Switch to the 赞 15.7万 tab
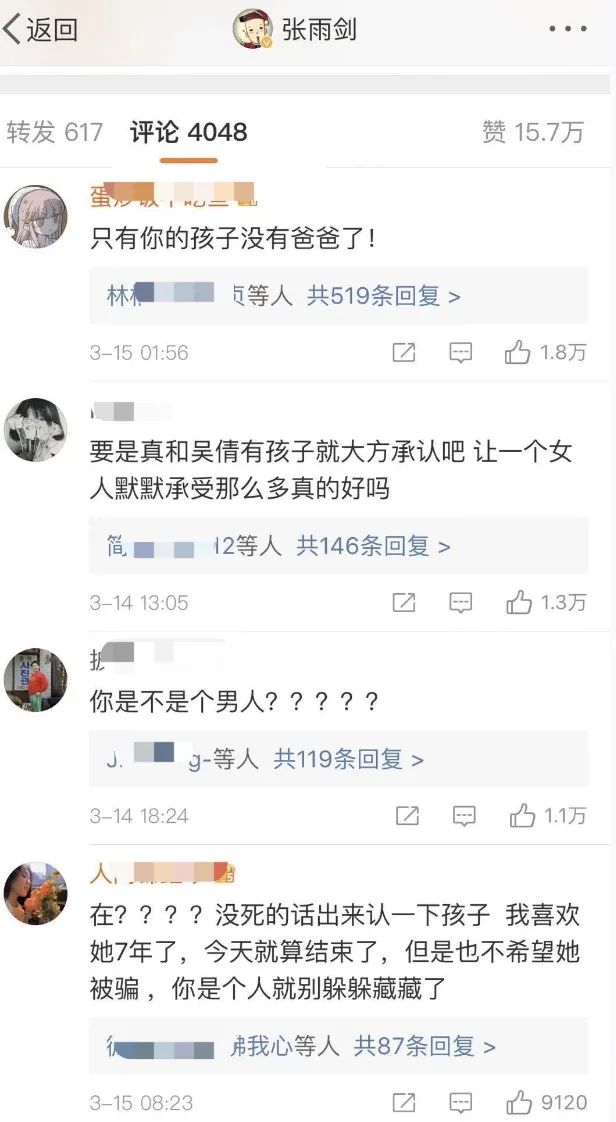This screenshot has width=616, height=1122. tap(532, 132)
